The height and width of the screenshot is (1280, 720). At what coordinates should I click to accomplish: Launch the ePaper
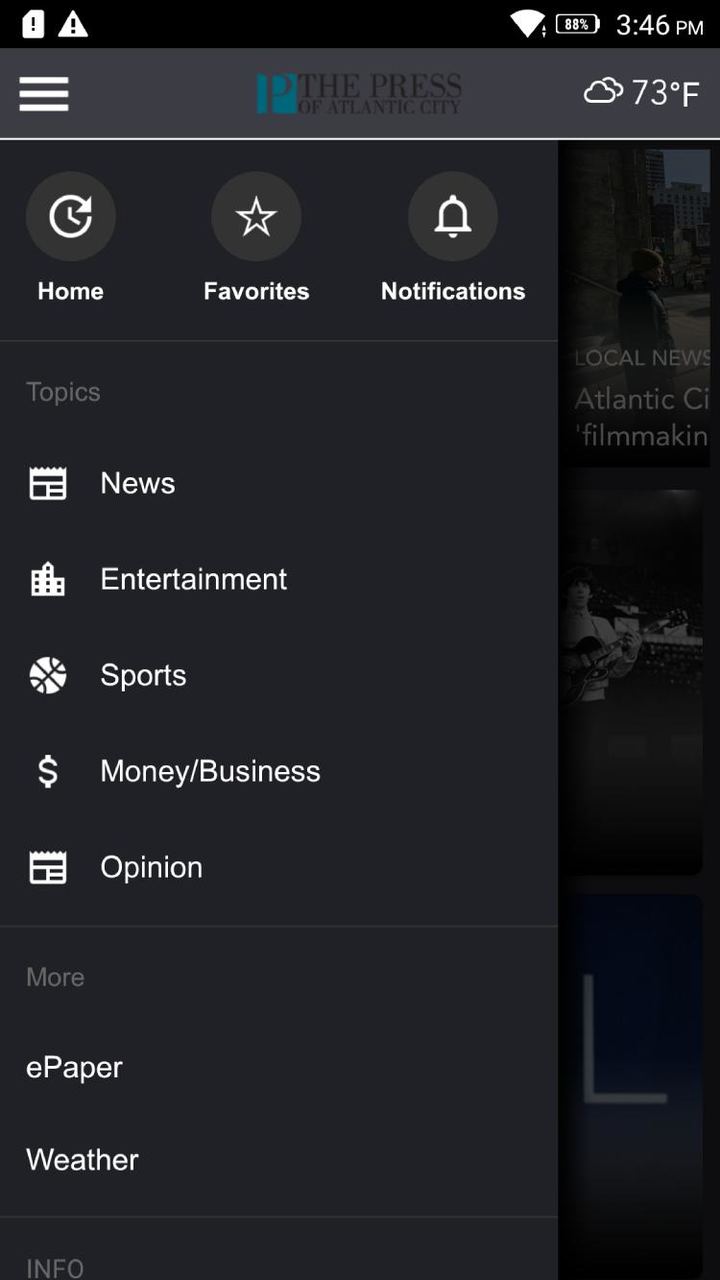[x=74, y=1067]
